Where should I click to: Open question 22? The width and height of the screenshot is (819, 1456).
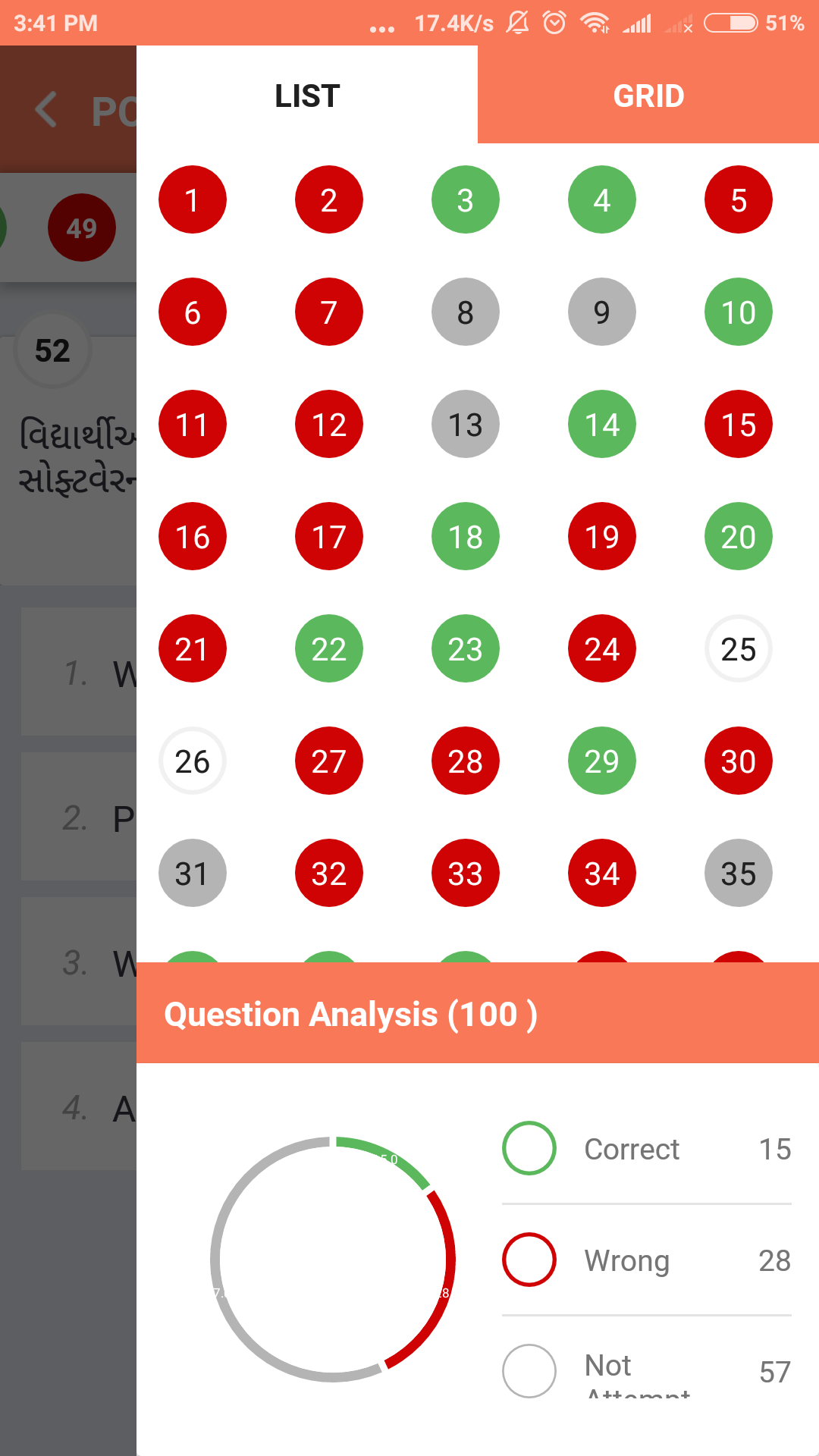[x=329, y=648]
